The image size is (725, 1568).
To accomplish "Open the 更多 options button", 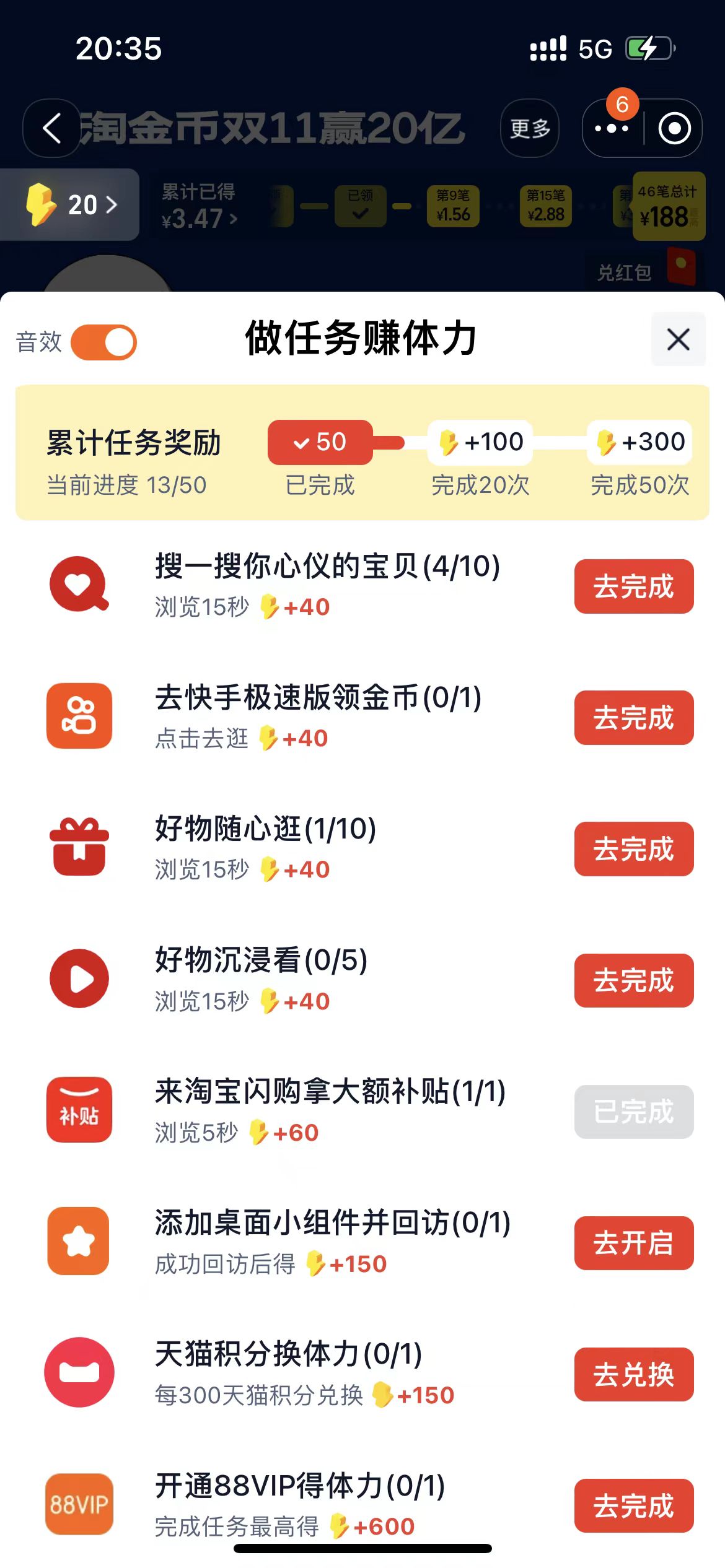I will pyautogui.click(x=530, y=128).
